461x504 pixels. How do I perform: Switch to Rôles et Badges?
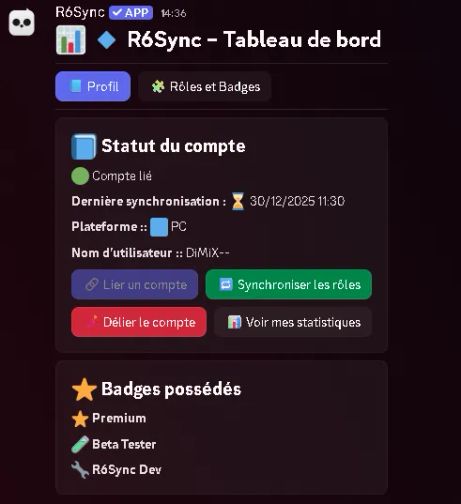click(x=205, y=86)
